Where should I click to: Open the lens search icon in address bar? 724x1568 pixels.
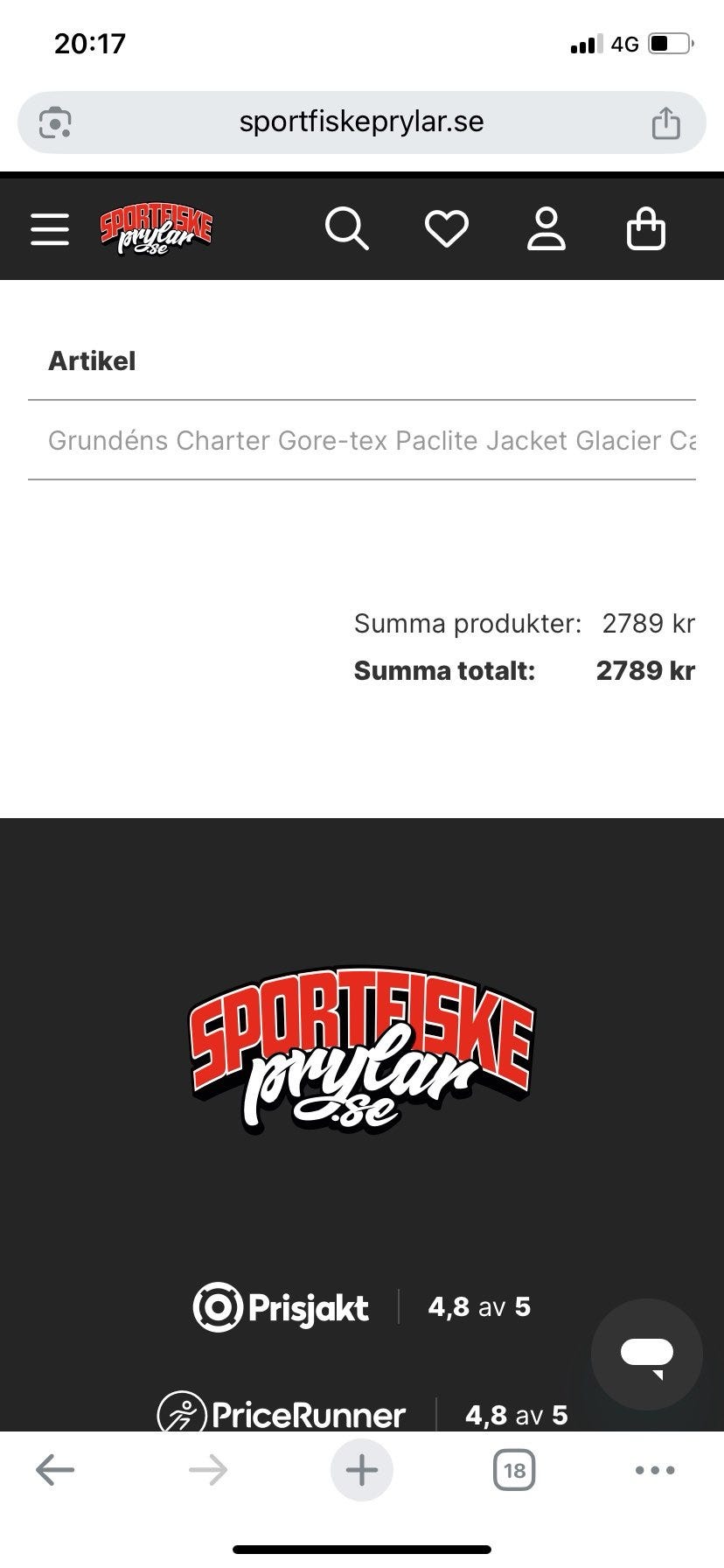pos(55,122)
